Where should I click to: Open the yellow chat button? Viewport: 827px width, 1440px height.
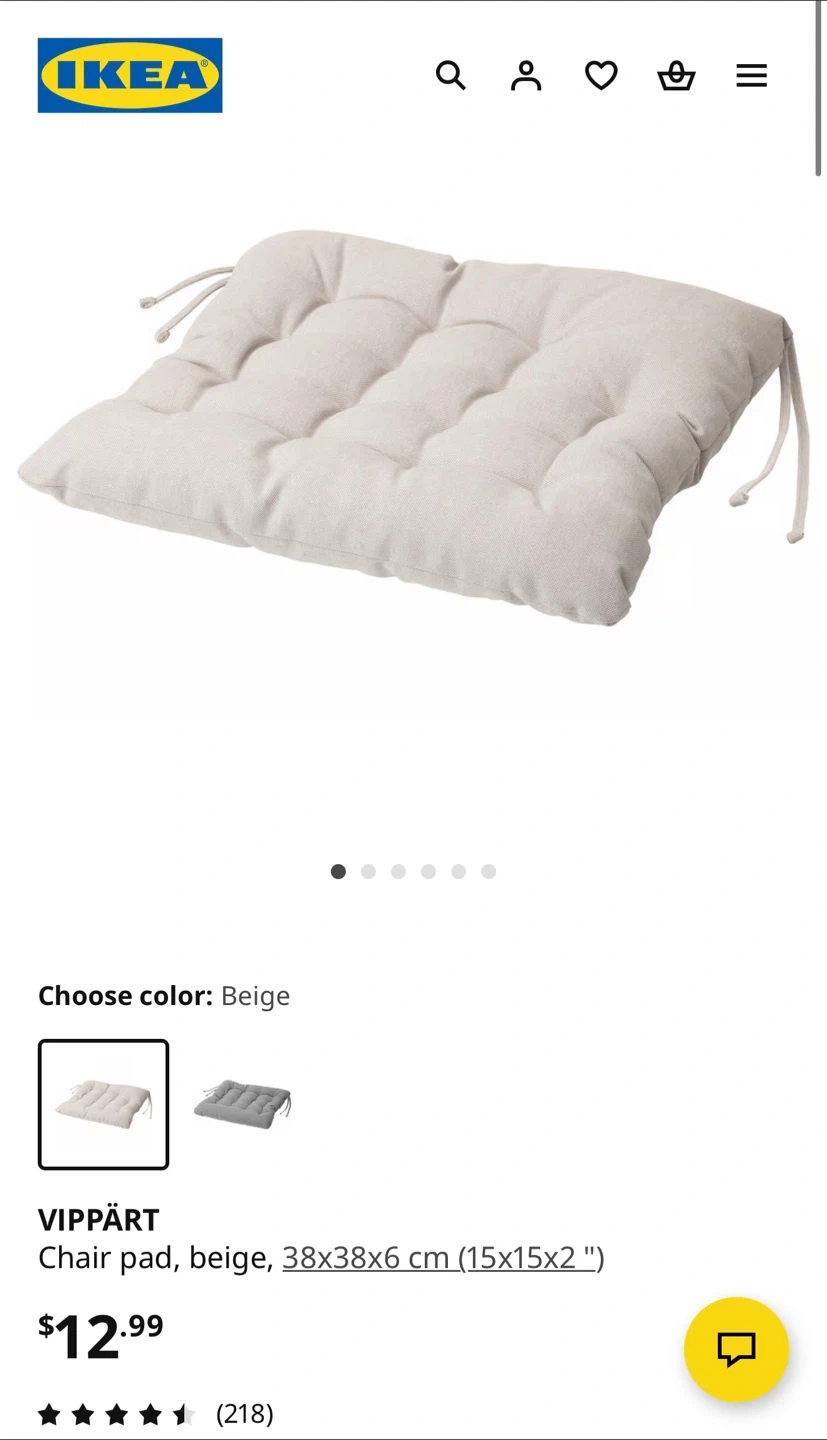click(x=736, y=1349)
